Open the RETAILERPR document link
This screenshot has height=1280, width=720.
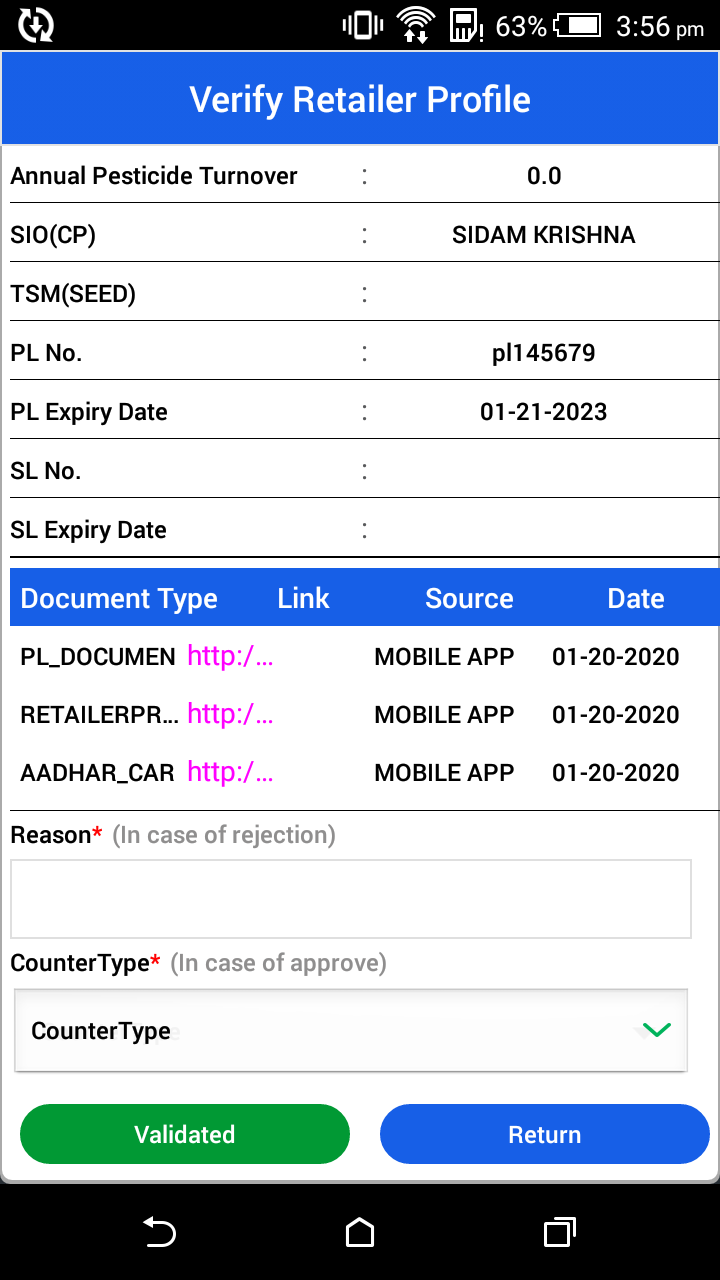click(230, 714)
